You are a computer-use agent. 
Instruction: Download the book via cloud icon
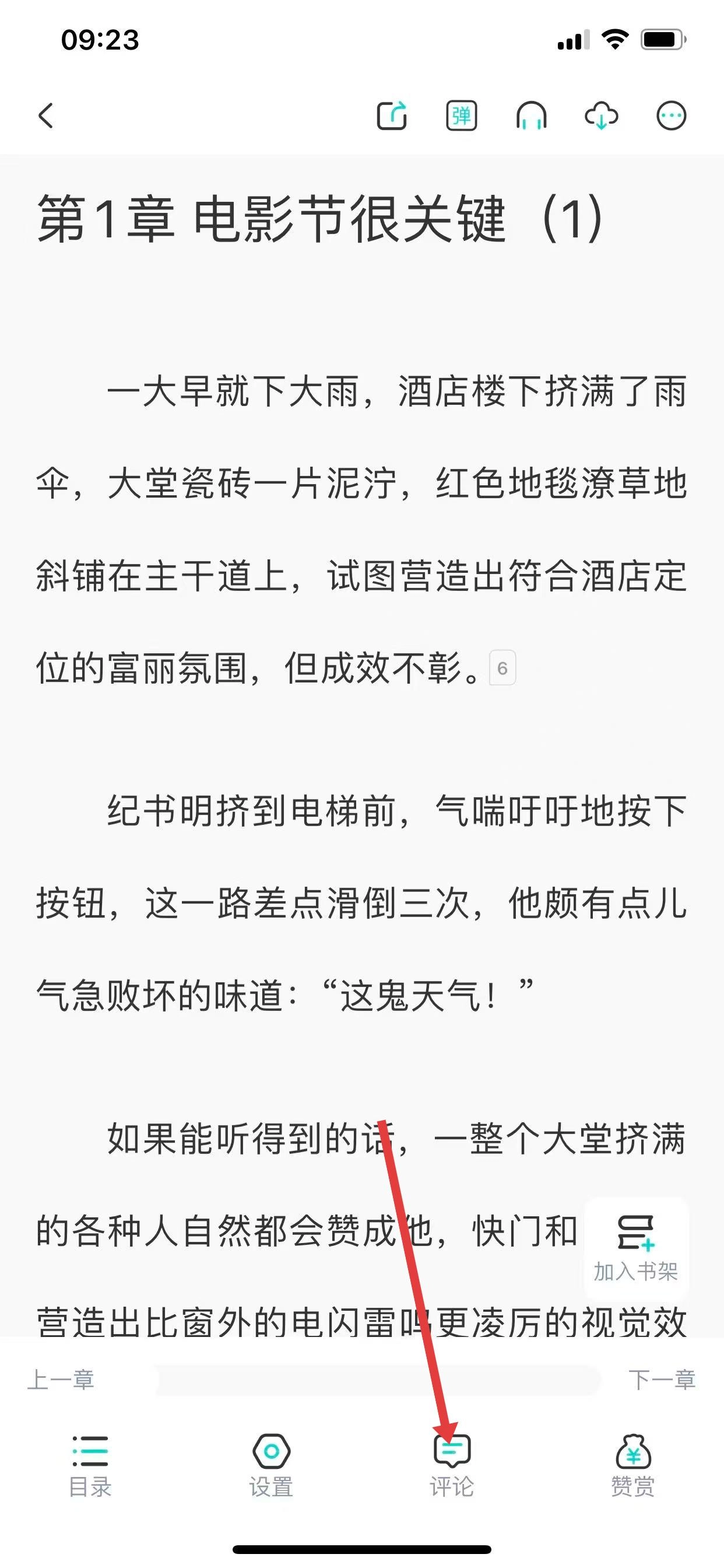[601, 115]
